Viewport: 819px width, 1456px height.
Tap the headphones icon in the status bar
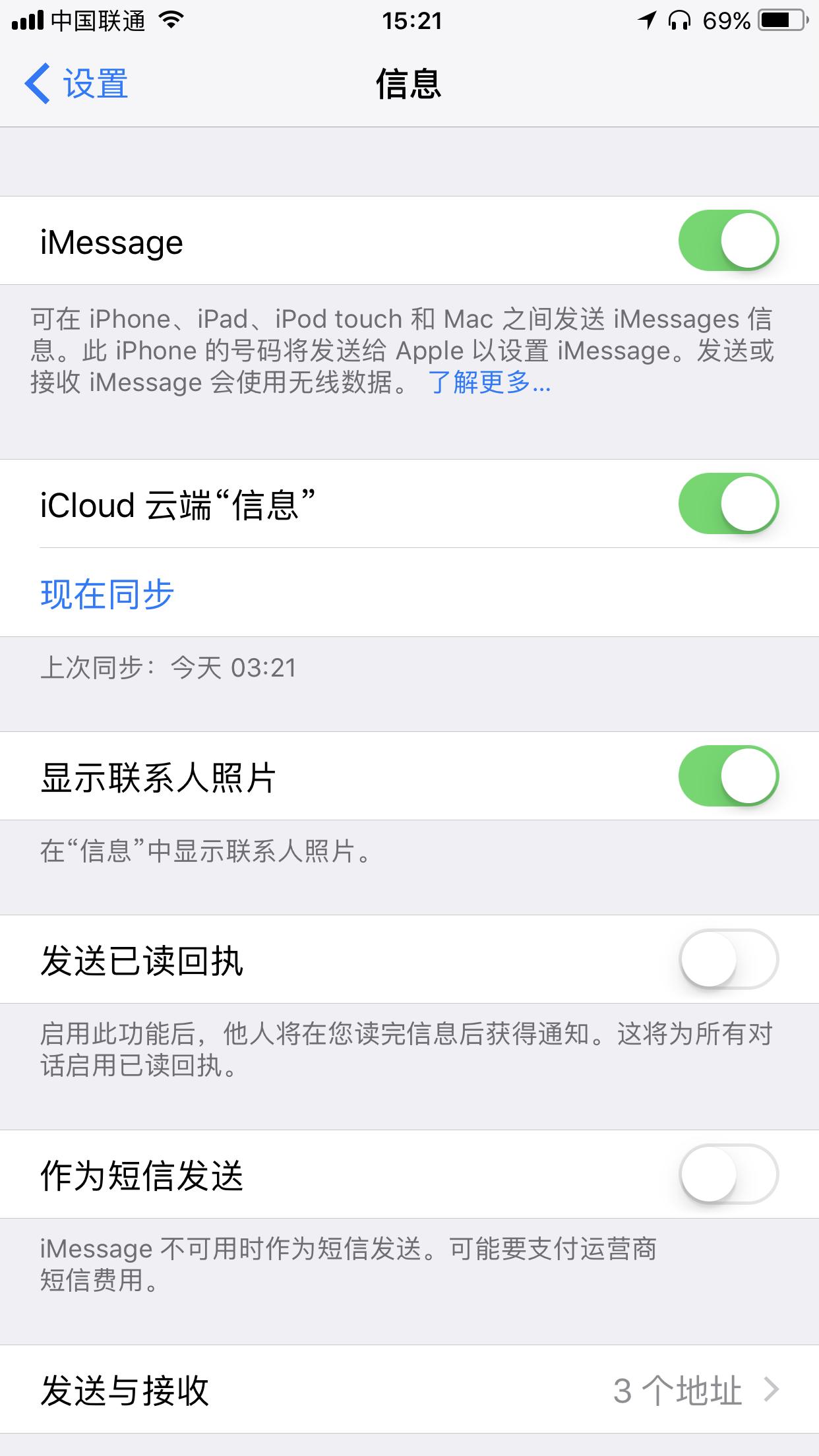click(679, 21)
